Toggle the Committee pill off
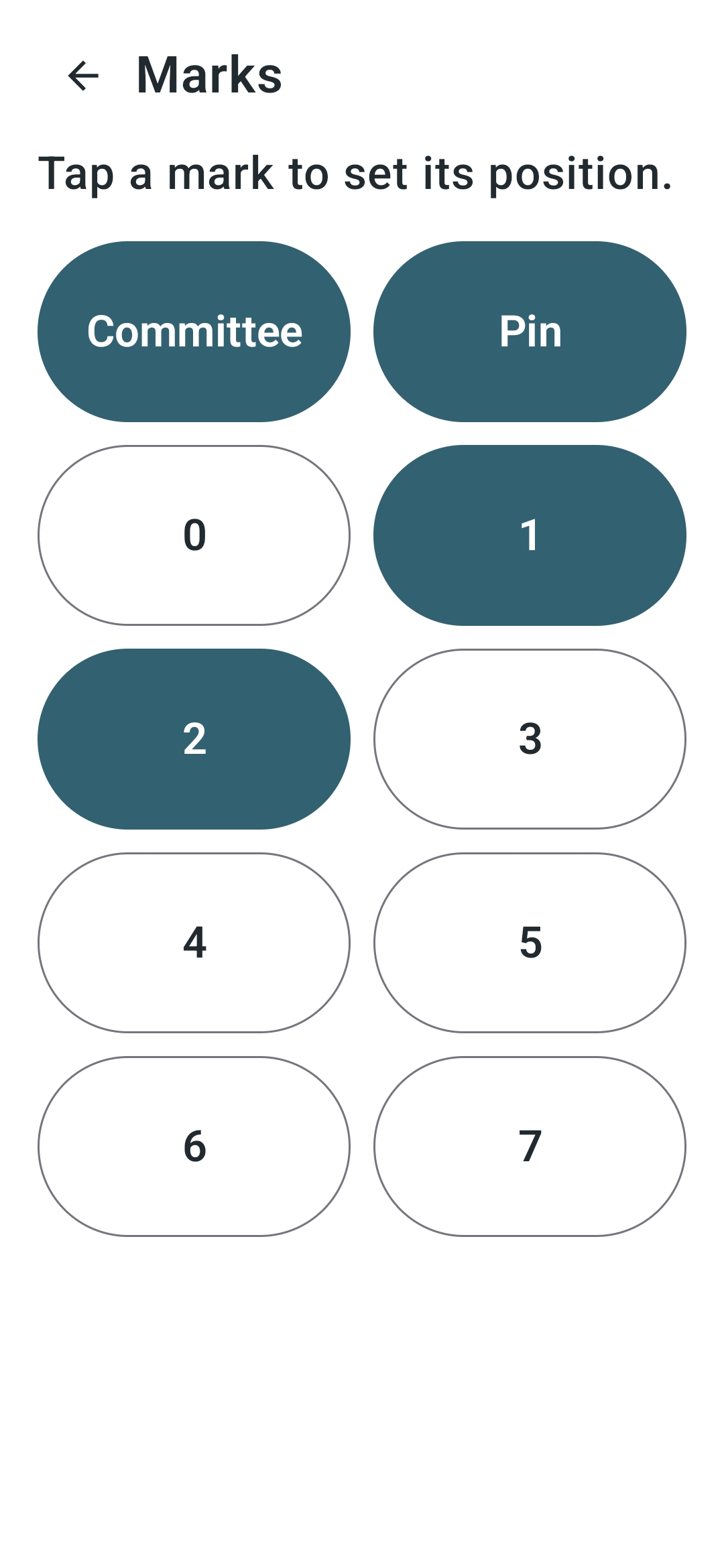 (x=195, y=331)
